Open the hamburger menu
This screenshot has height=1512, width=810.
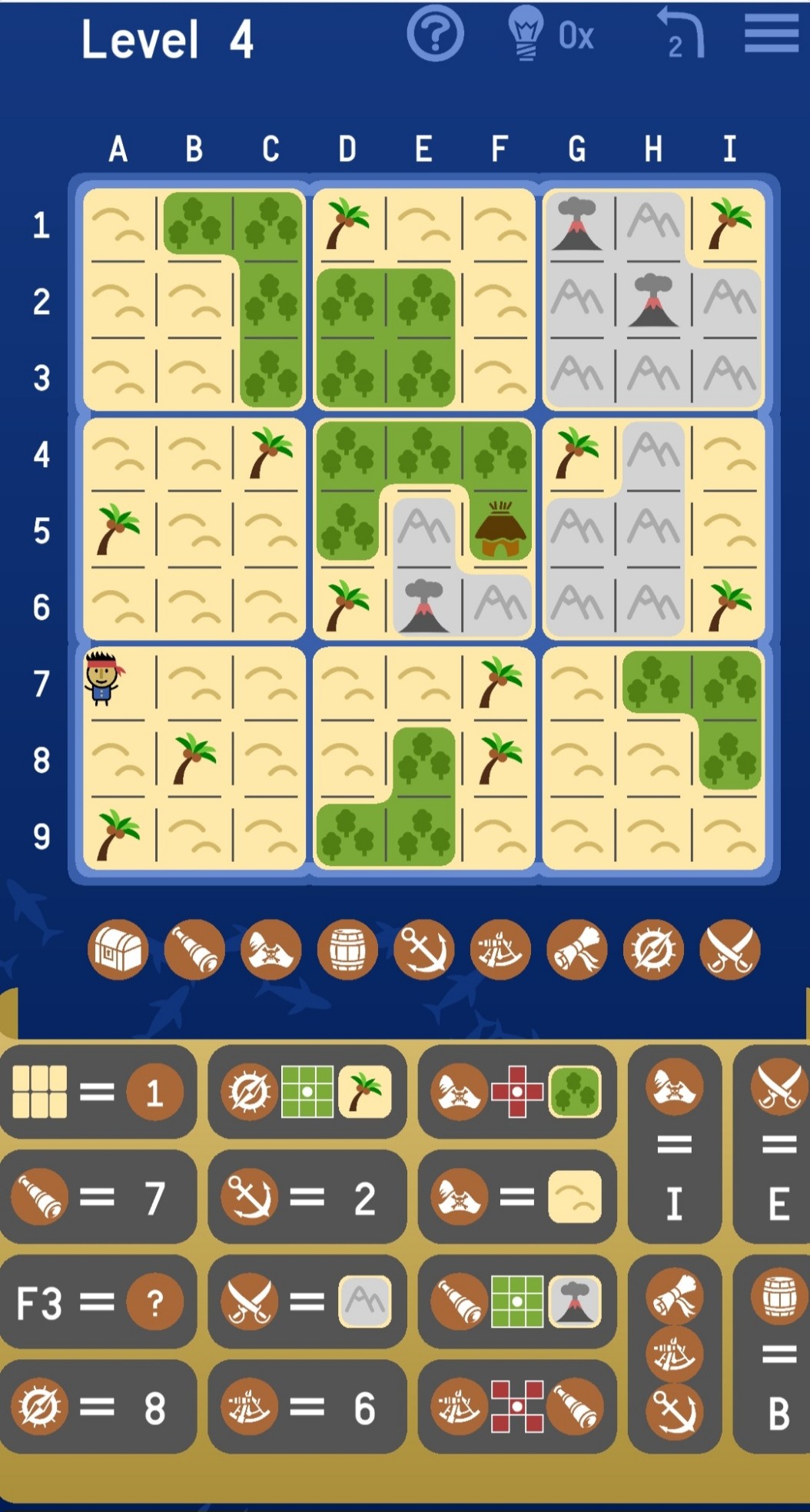(771, 32)
